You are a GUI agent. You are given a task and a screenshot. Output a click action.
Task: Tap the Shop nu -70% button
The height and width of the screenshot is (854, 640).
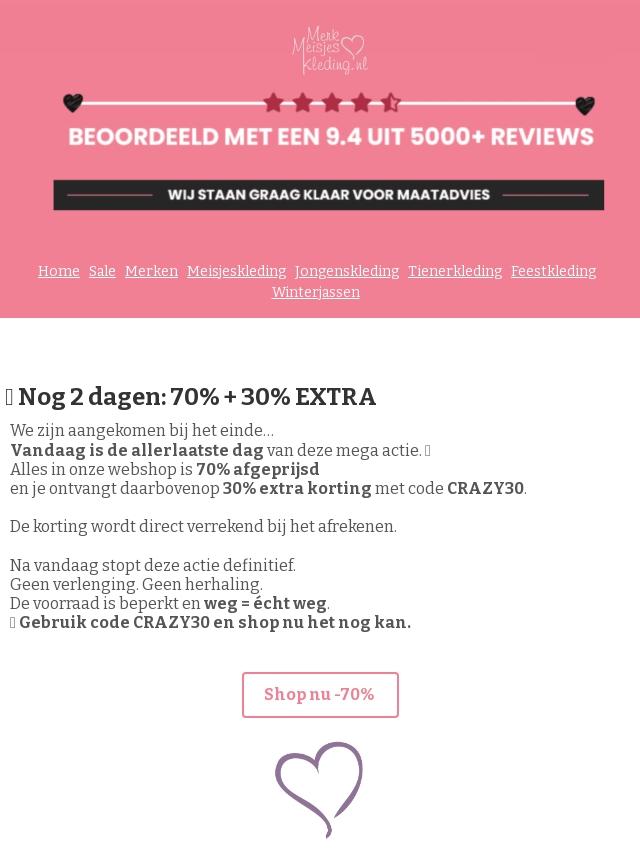pos(320,694)
